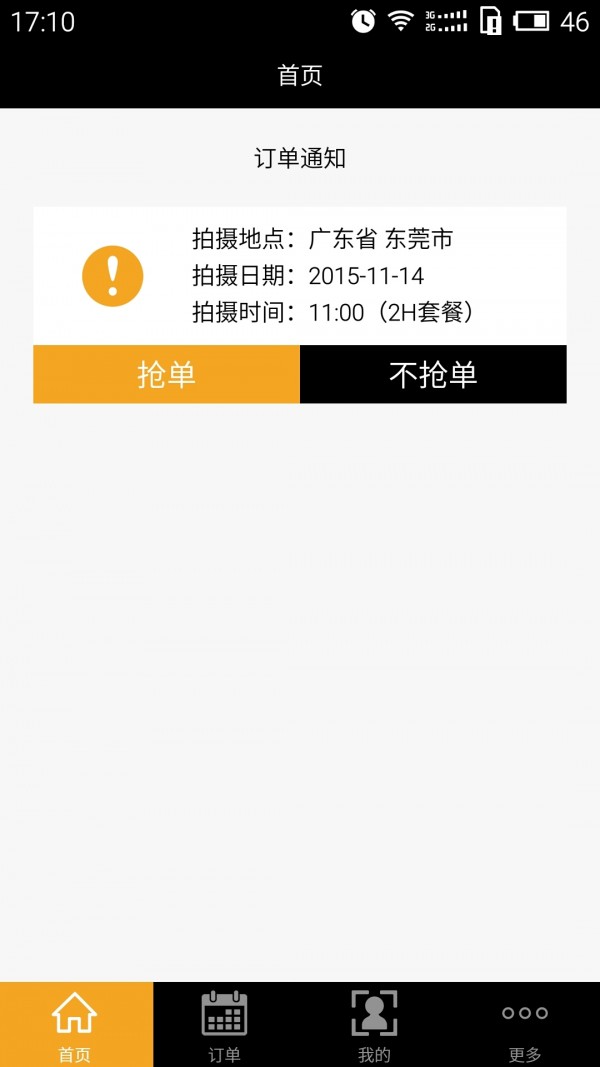
Task: Switch to the 首页 tab
Action: 76,1024
